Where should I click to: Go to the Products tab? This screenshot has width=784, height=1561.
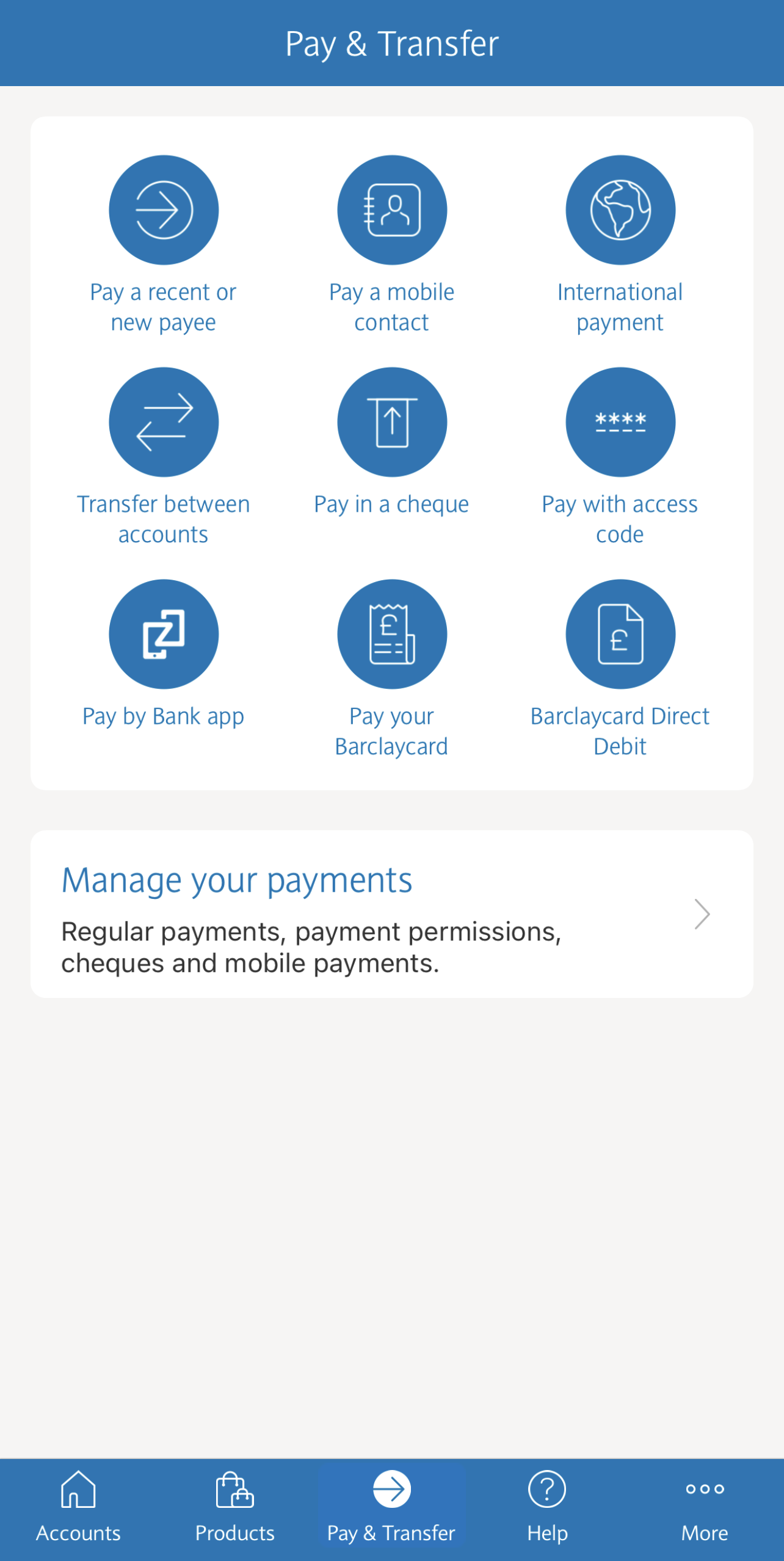tap(235, 1508)
